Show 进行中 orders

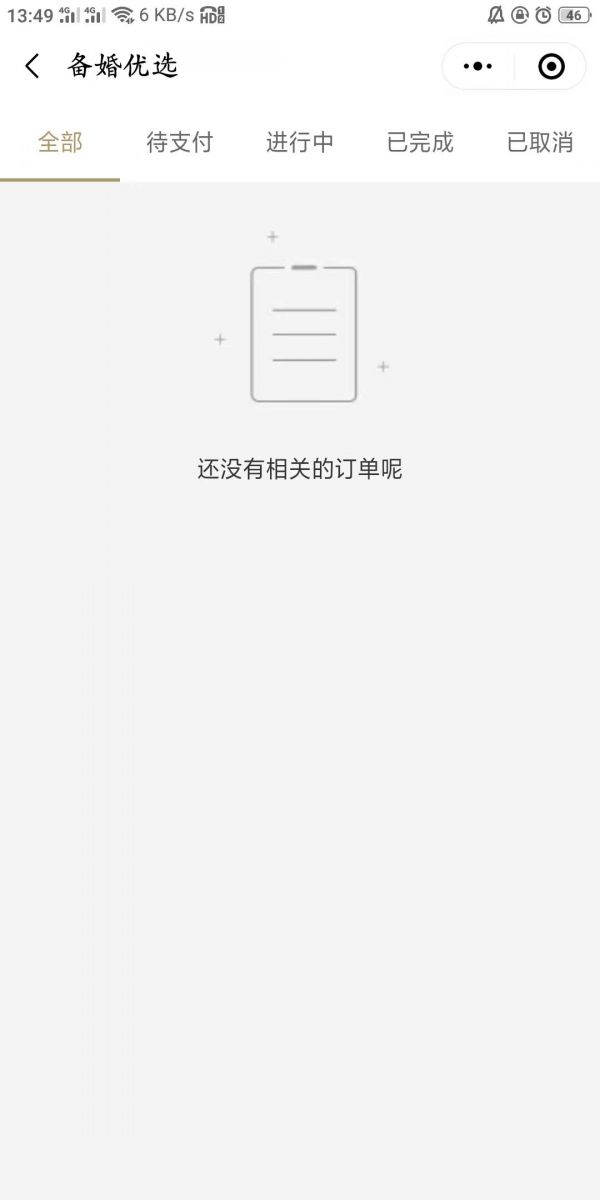(300, 143)
